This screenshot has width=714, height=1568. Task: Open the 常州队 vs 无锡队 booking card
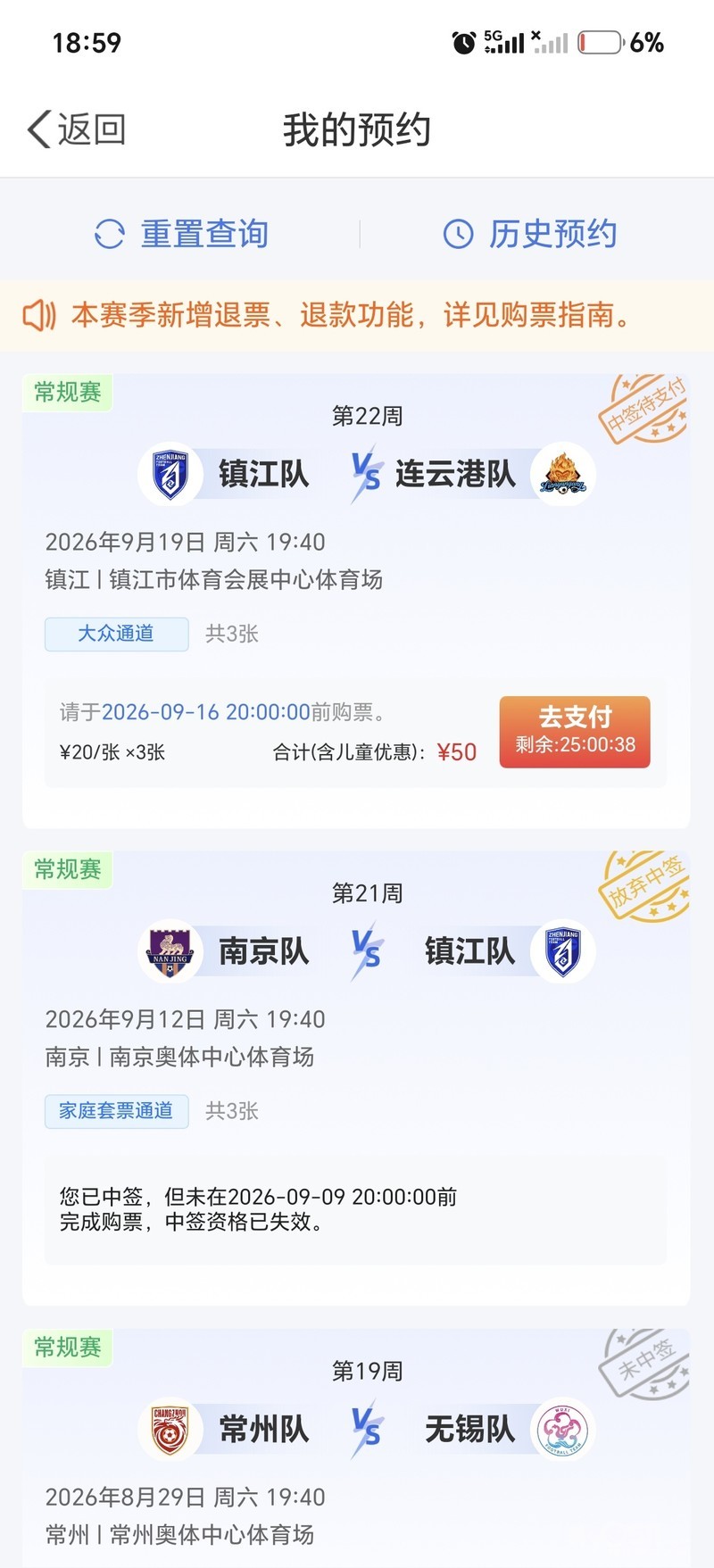click(x=356, y=1448)
